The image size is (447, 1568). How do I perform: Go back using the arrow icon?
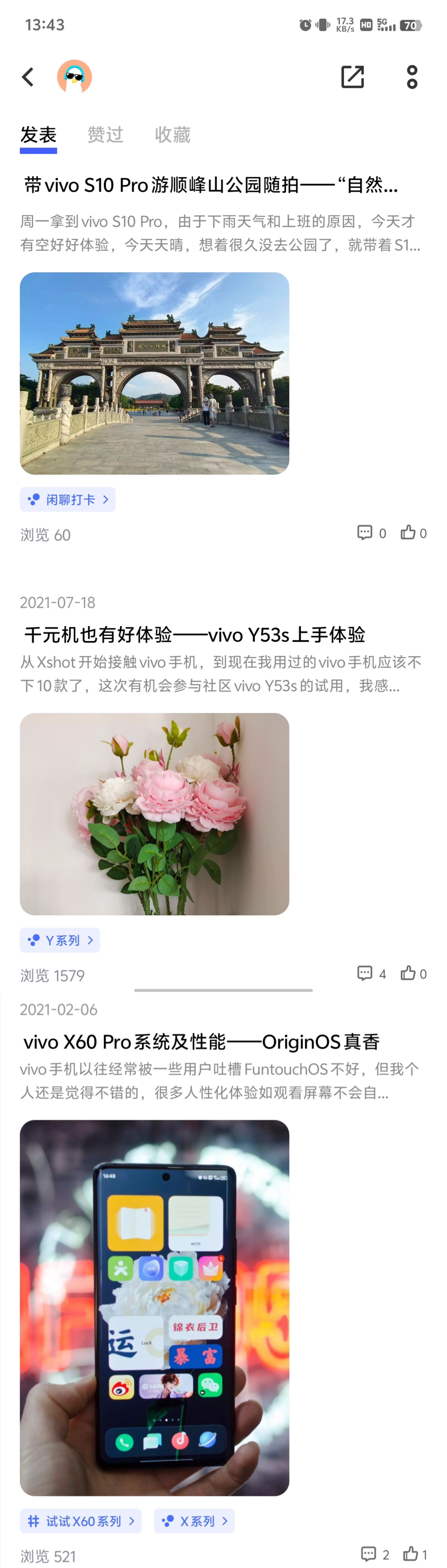tap(28, 77)
